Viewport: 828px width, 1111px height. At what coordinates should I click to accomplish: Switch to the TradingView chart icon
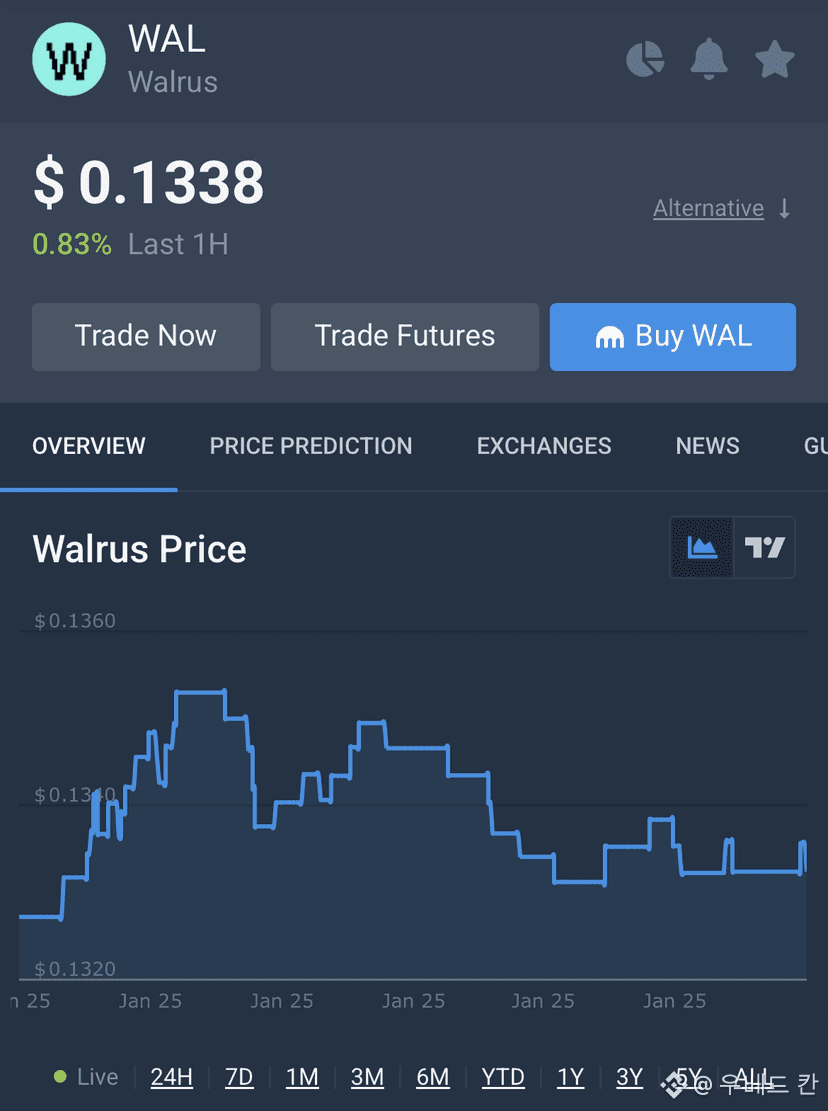pyautogui.click(x=764, y=547)
